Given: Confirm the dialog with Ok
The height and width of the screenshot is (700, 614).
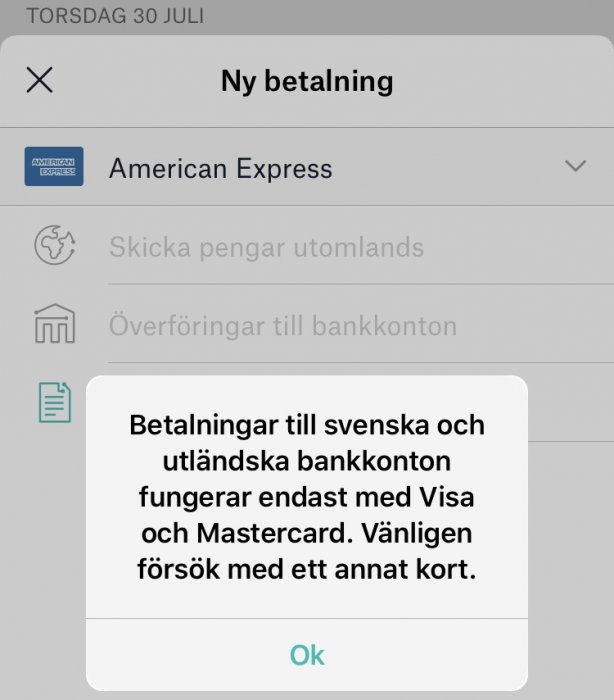Looking at the screenshot, I should [x=307, y=654].
